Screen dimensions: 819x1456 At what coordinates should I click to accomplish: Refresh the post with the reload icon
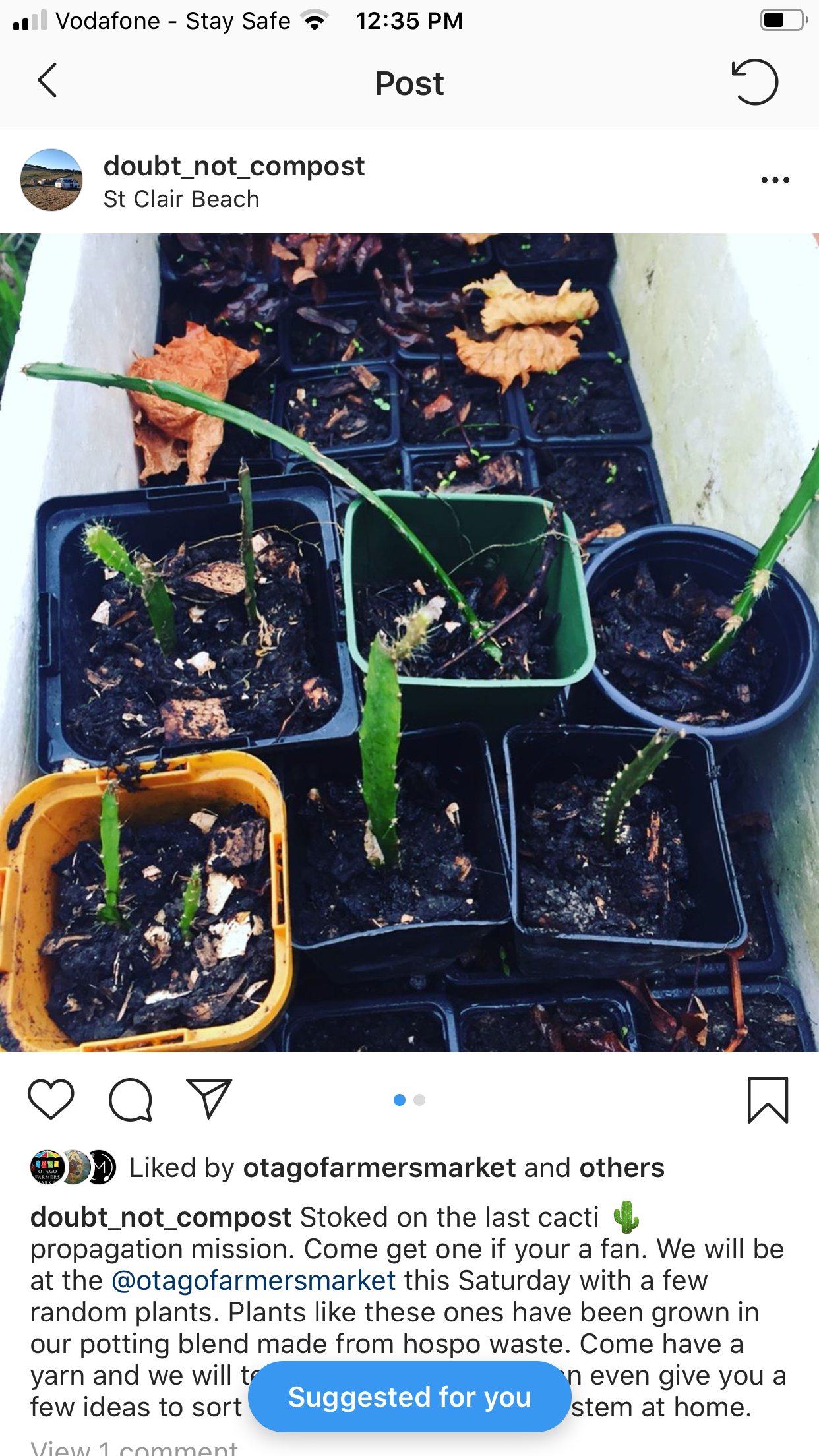755,82
